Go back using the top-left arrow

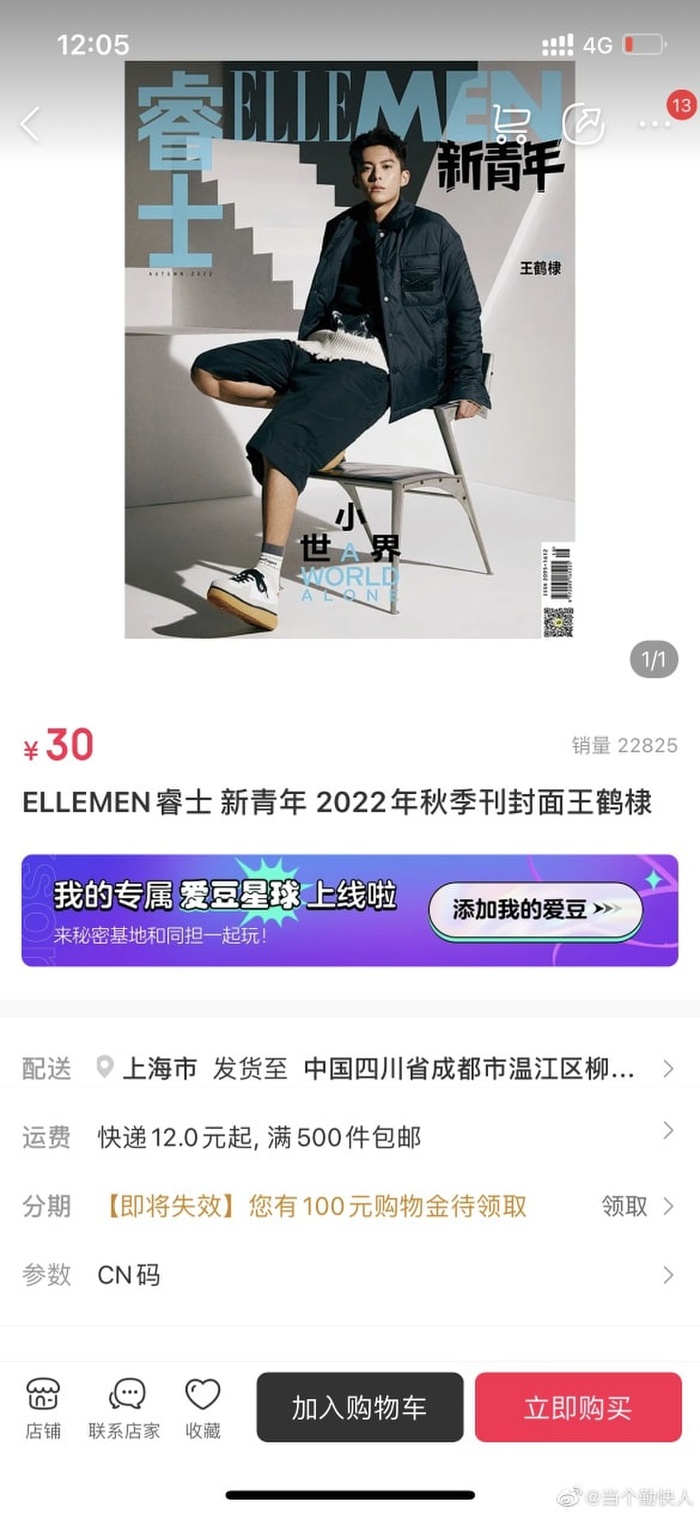(31, 124)
